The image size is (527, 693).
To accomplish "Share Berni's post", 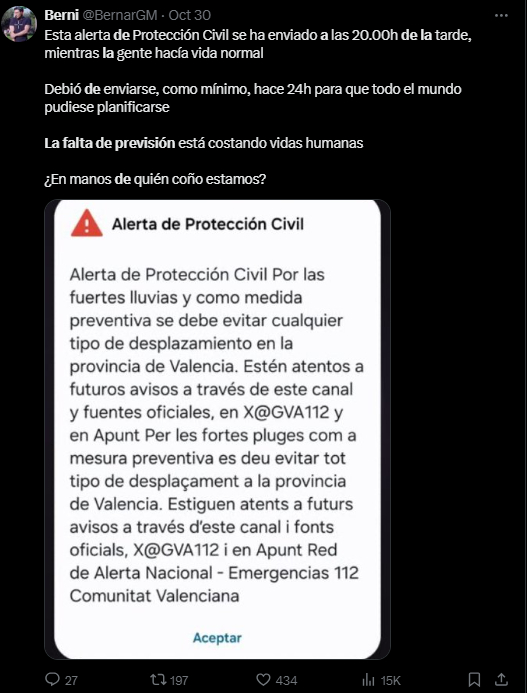I will tap(501, 679).
